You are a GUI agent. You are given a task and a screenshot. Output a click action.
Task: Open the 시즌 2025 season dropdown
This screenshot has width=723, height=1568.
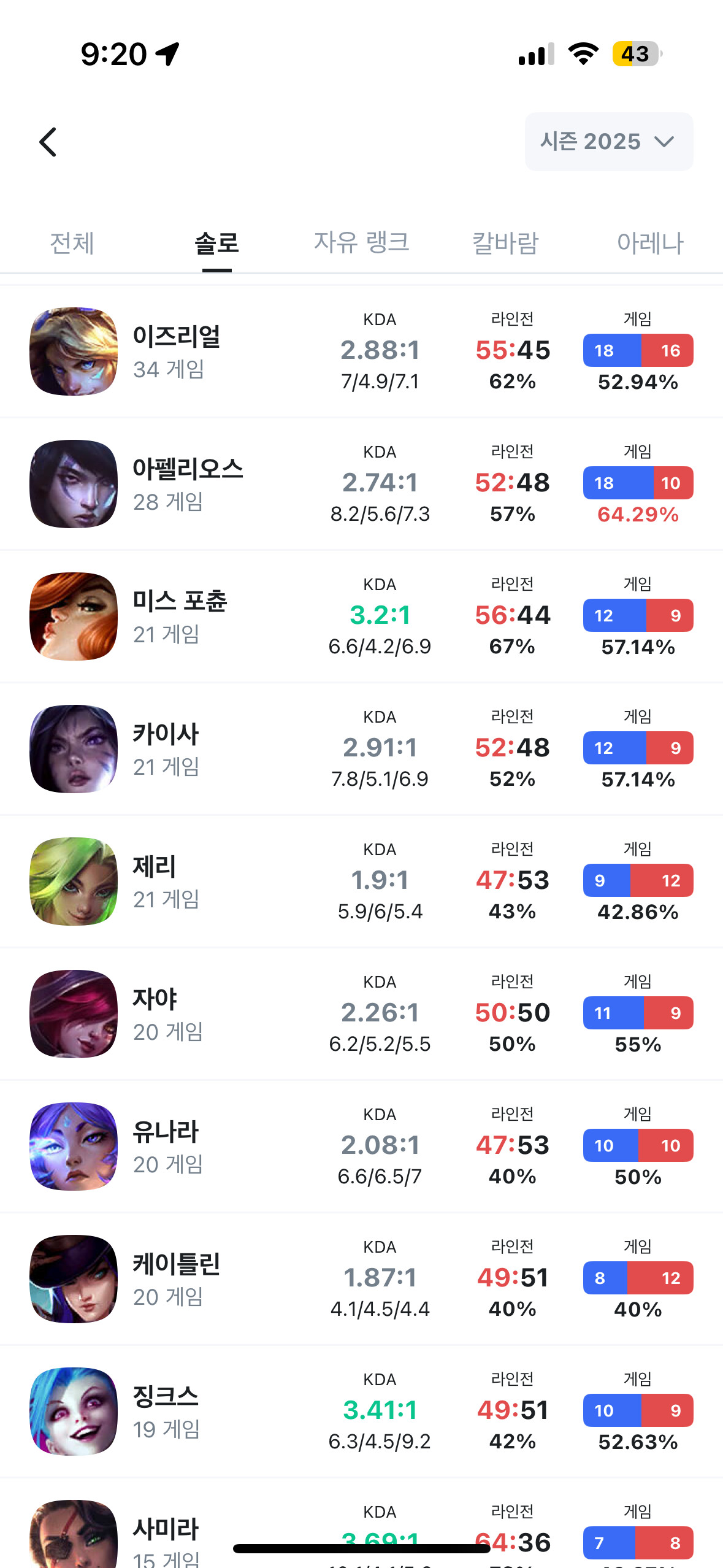click(608, 142)
